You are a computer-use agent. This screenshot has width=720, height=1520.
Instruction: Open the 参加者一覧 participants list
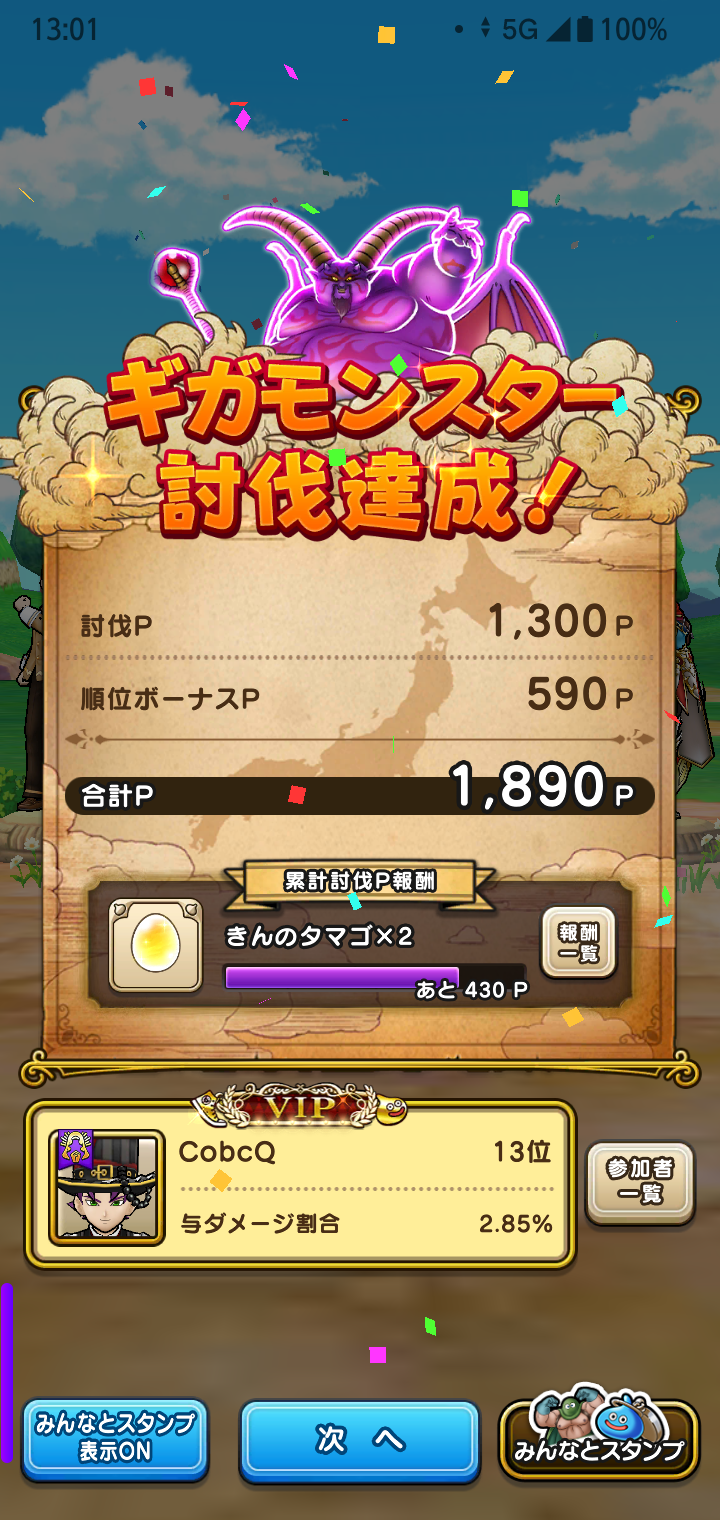640,1183
